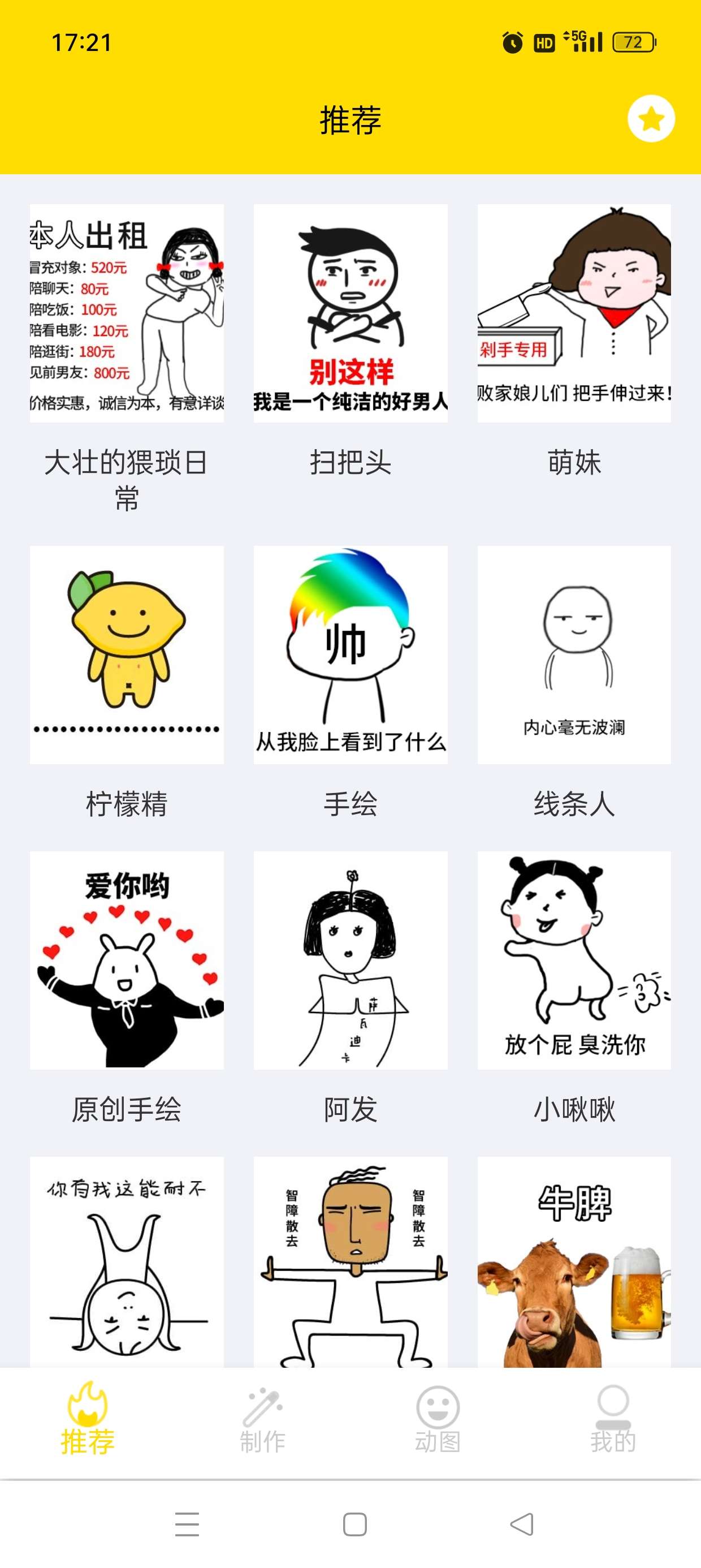This screenshot has width=701, height=1568.
Task: Open the favorites star icon
Action: (652, 119)
